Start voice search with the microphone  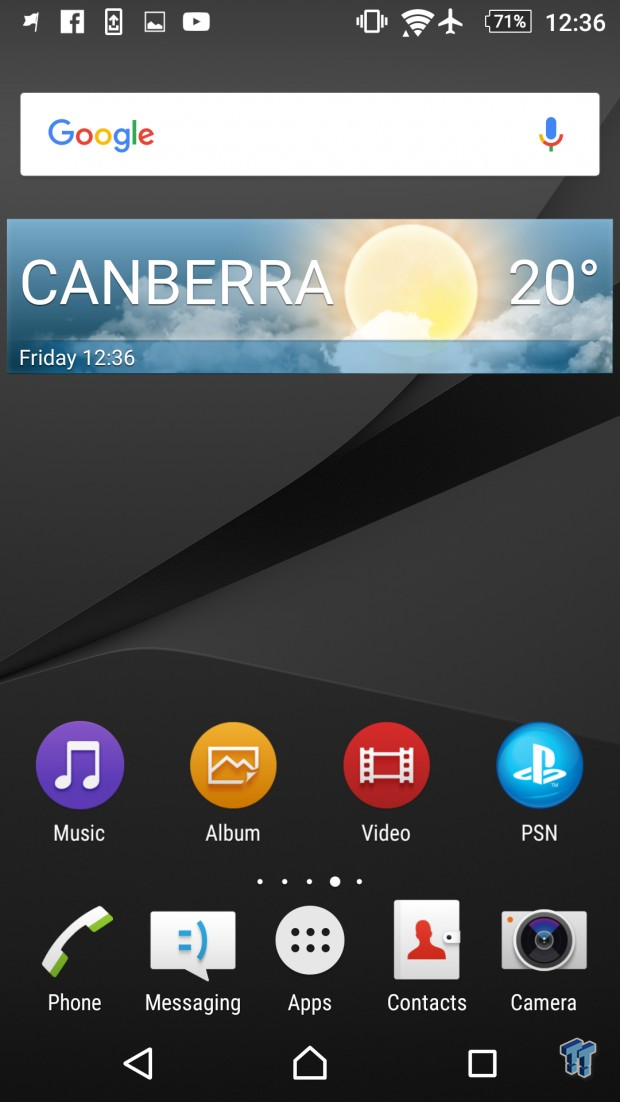(550, 134)
